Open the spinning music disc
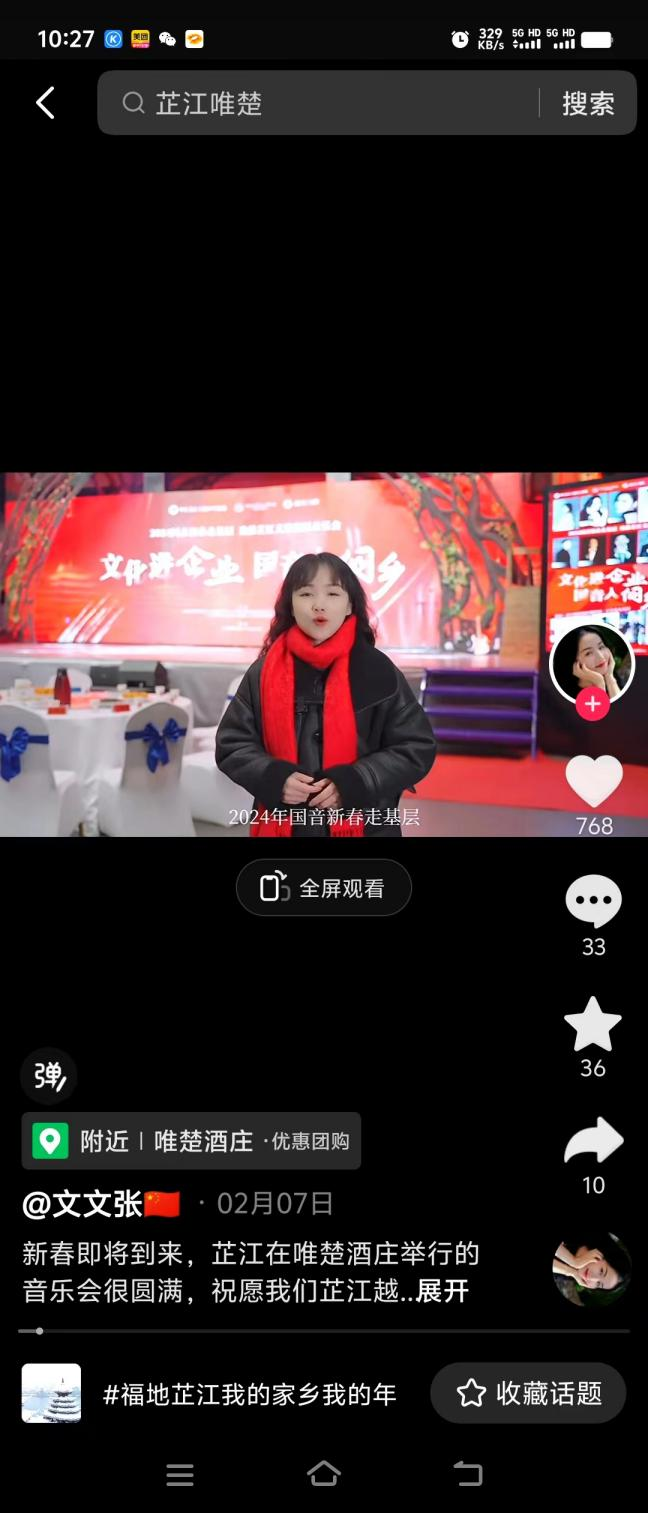The width and height of the screenshot is (648, 1513). click(x=592, y=1270)
